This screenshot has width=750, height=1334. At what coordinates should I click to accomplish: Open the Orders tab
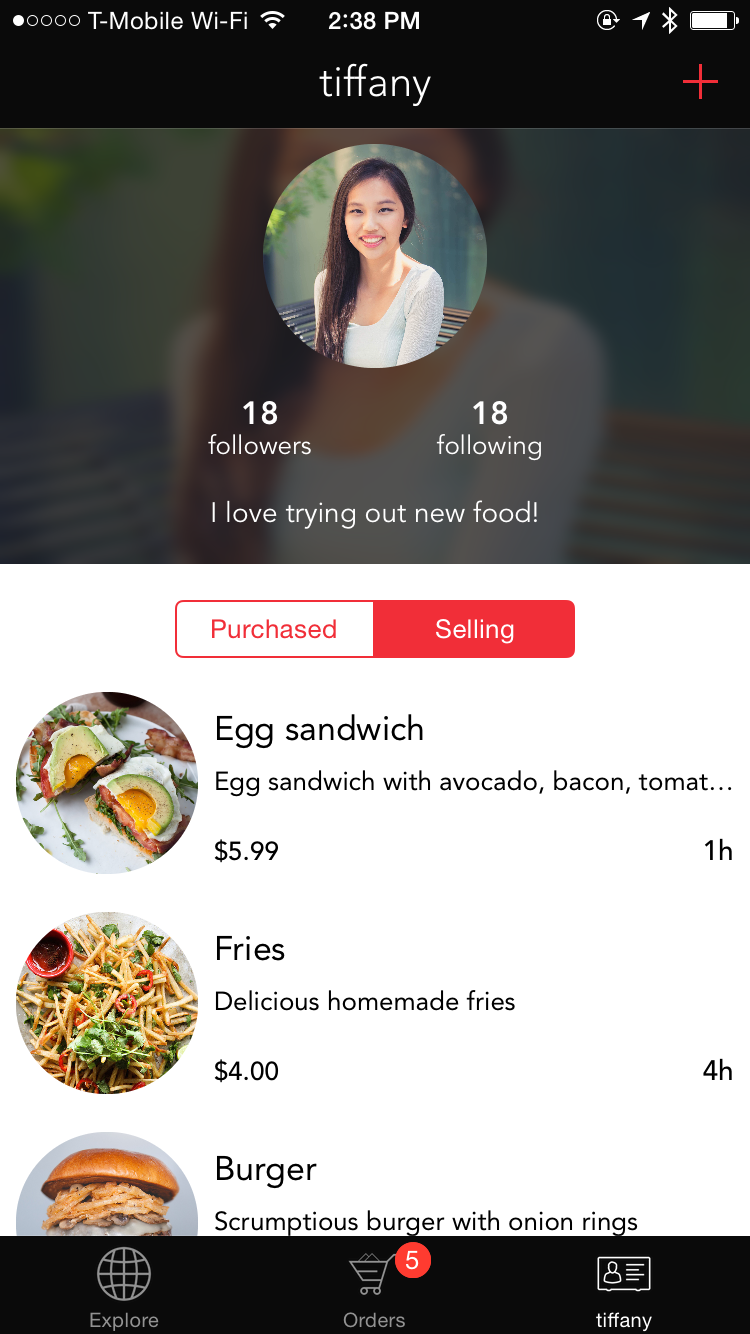point(374,1288)
